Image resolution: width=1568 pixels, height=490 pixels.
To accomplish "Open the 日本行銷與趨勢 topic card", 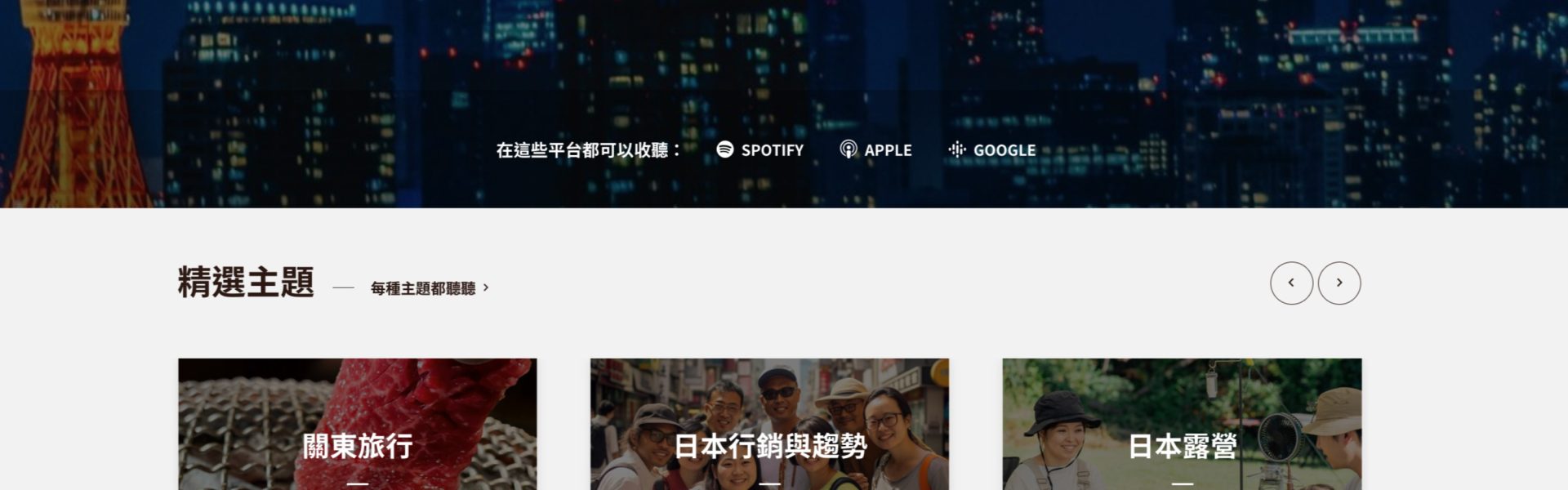I will tap(769, 433).
